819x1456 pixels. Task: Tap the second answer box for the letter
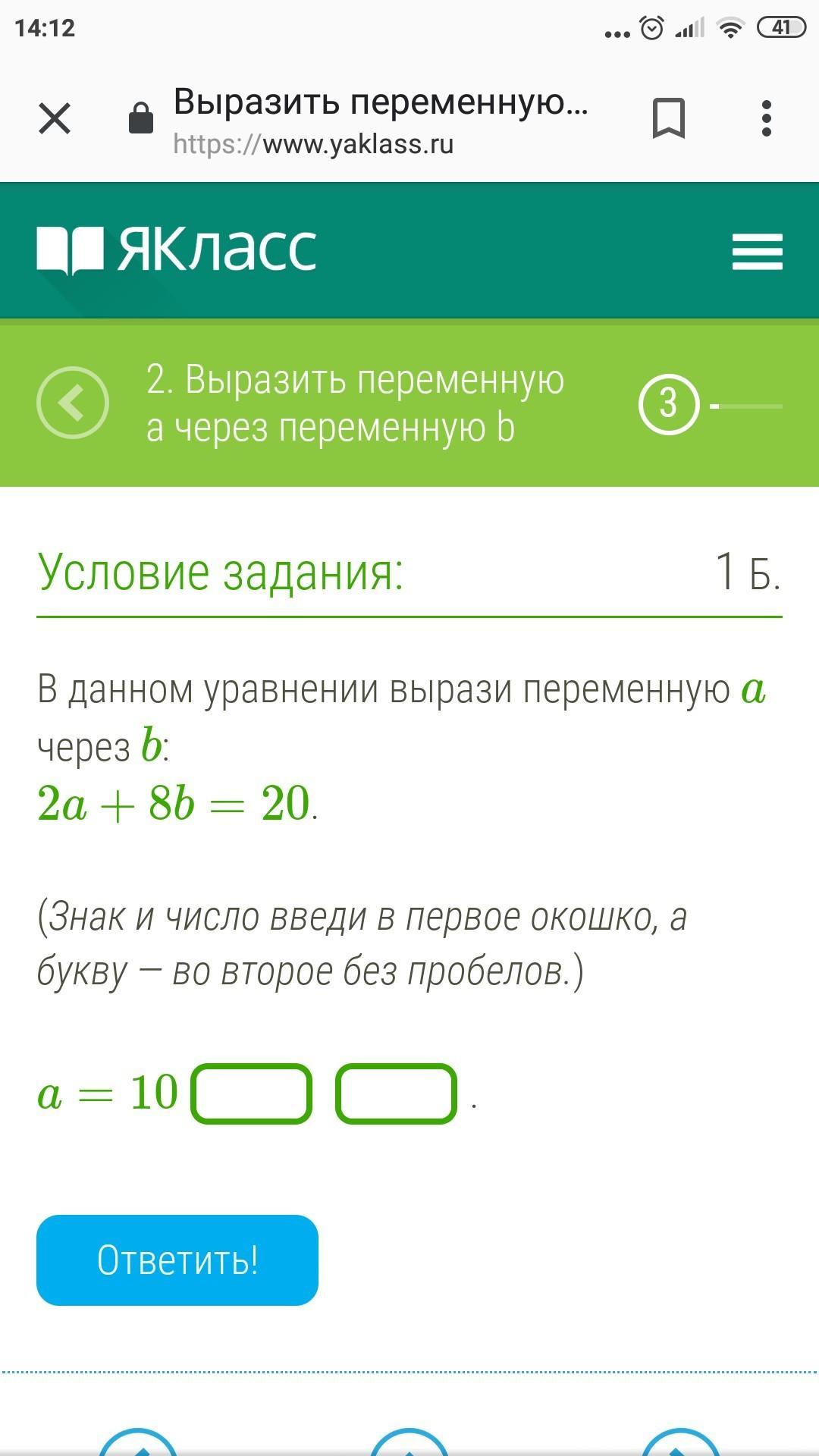pos(396,1094)
